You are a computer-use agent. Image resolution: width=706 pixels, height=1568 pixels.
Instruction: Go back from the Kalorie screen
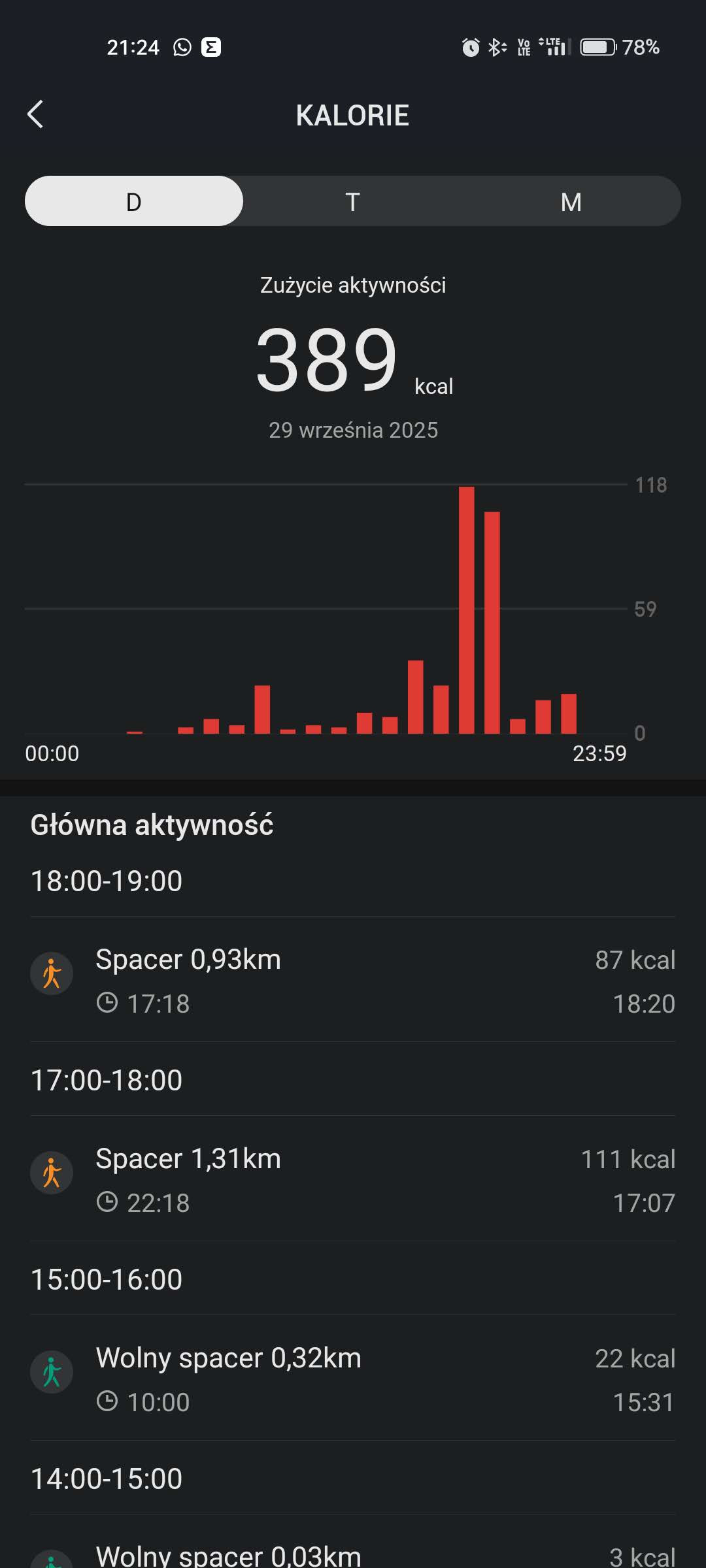(x=36, y=114)
